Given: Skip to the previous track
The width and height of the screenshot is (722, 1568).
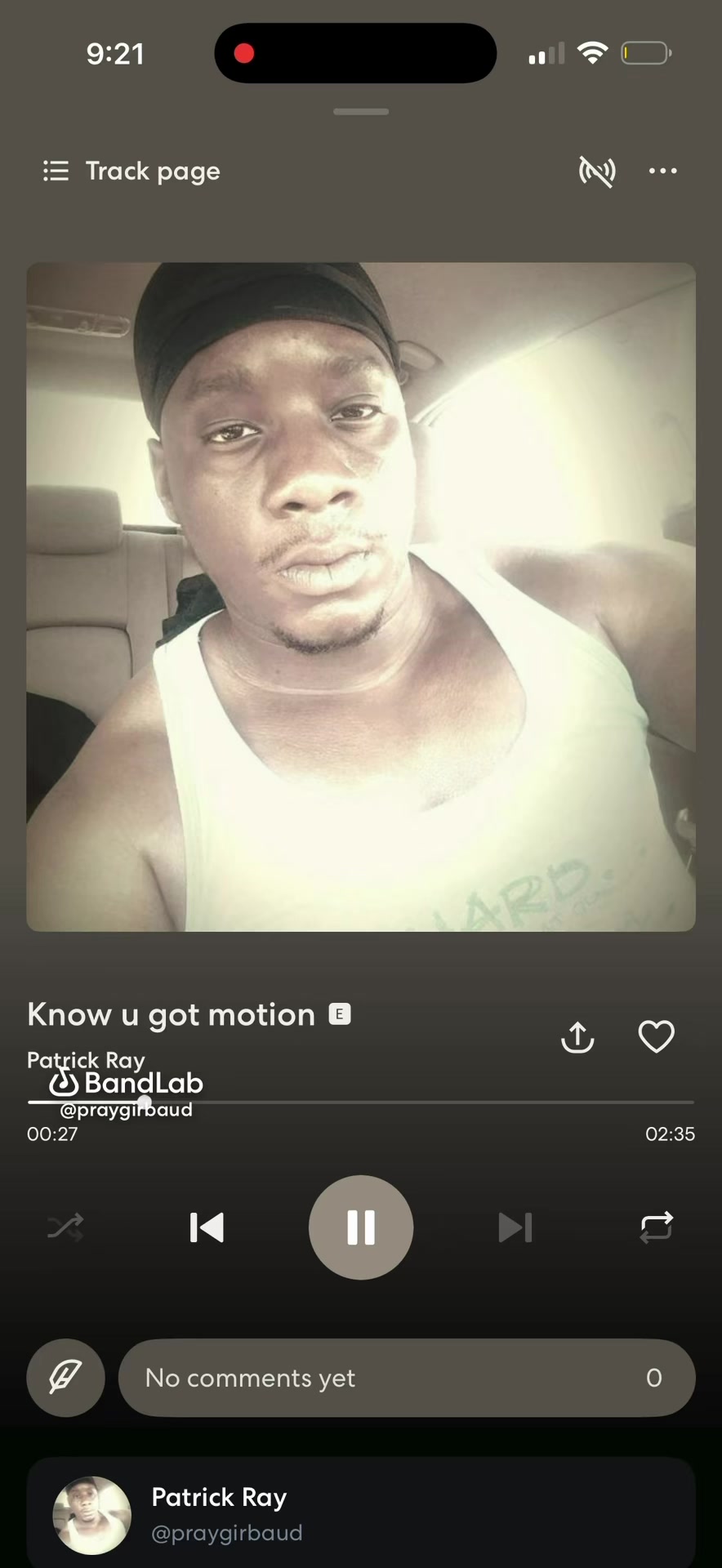Looking at the screenshot, I should 207,1227.
